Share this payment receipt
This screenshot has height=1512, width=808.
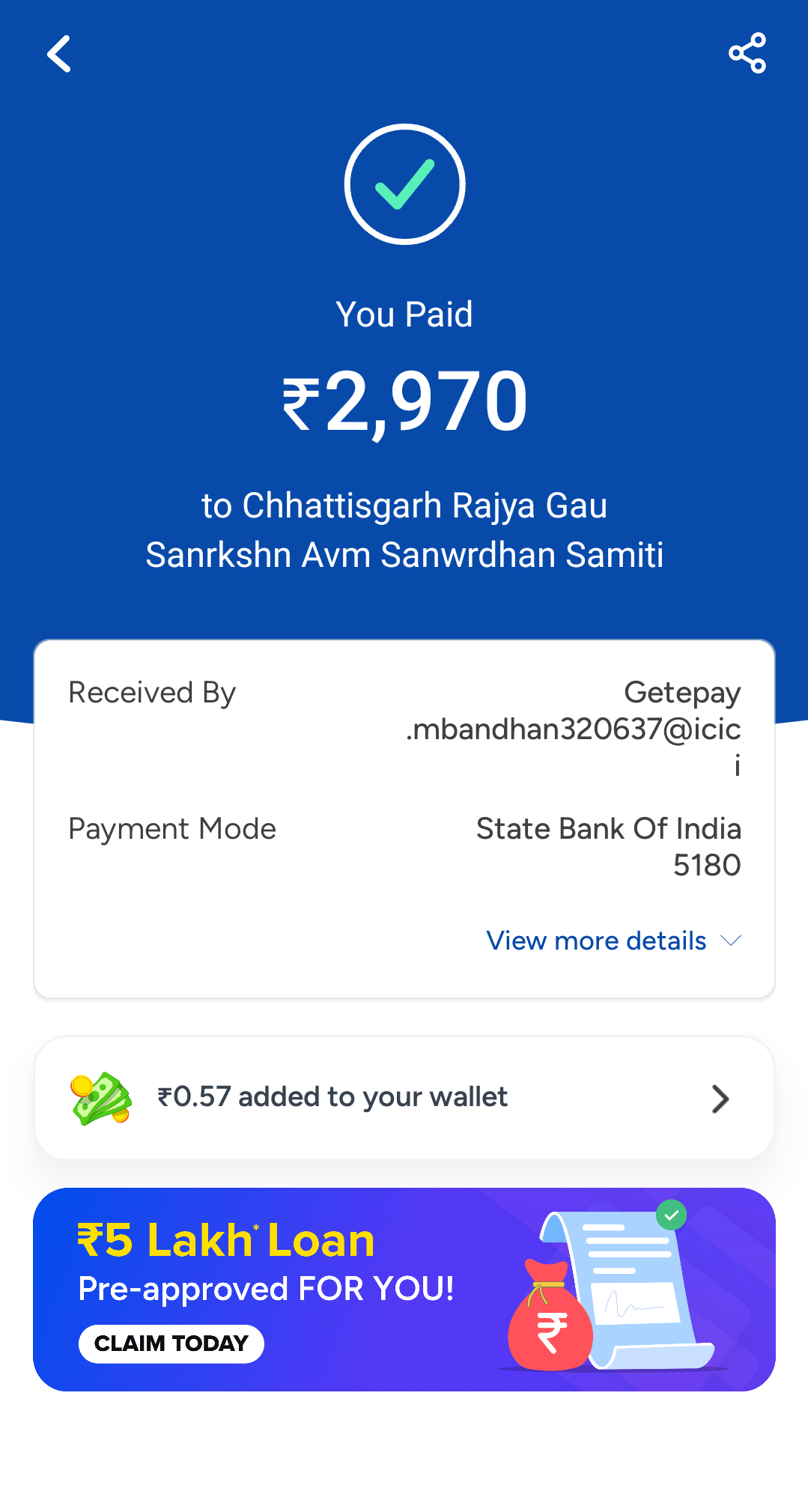tap(747, 53)
